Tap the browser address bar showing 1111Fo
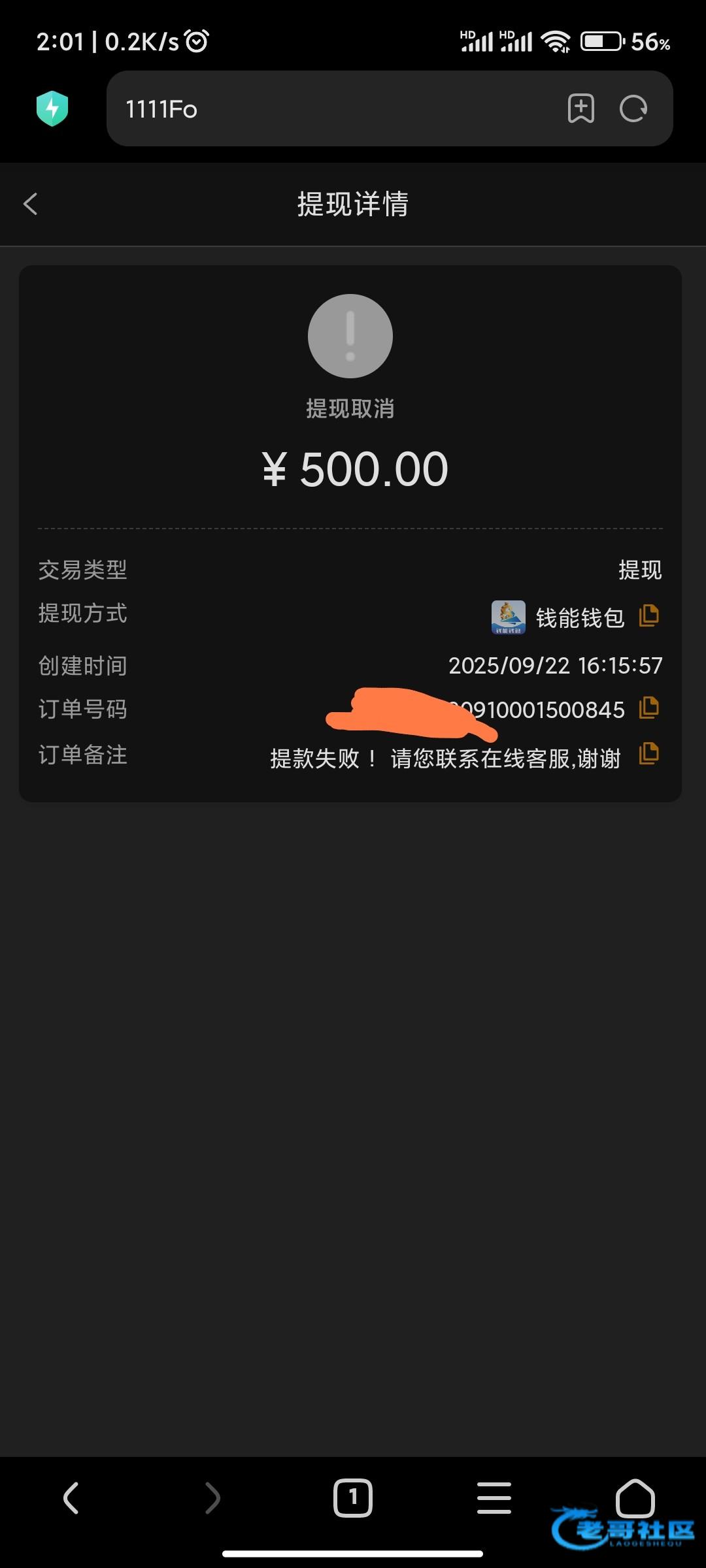Screen dimensions: 706x1568 coord(327,109)
